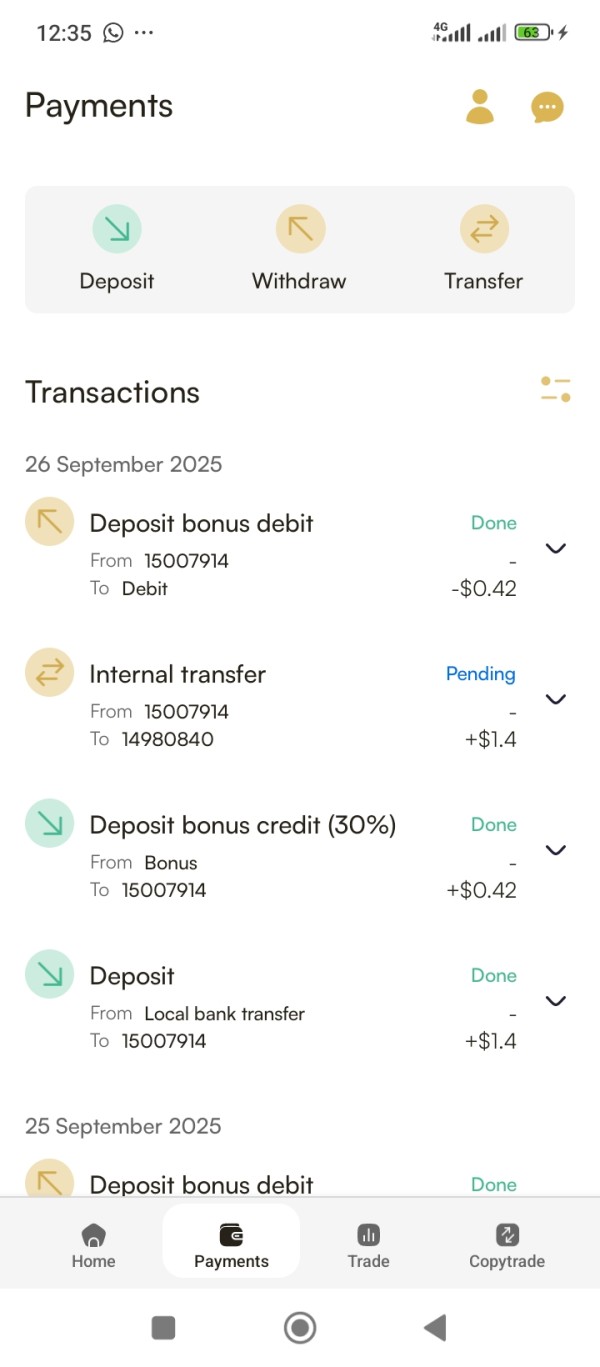Open the Copytrade tab
The image size is (600, 1367).
507,1245
